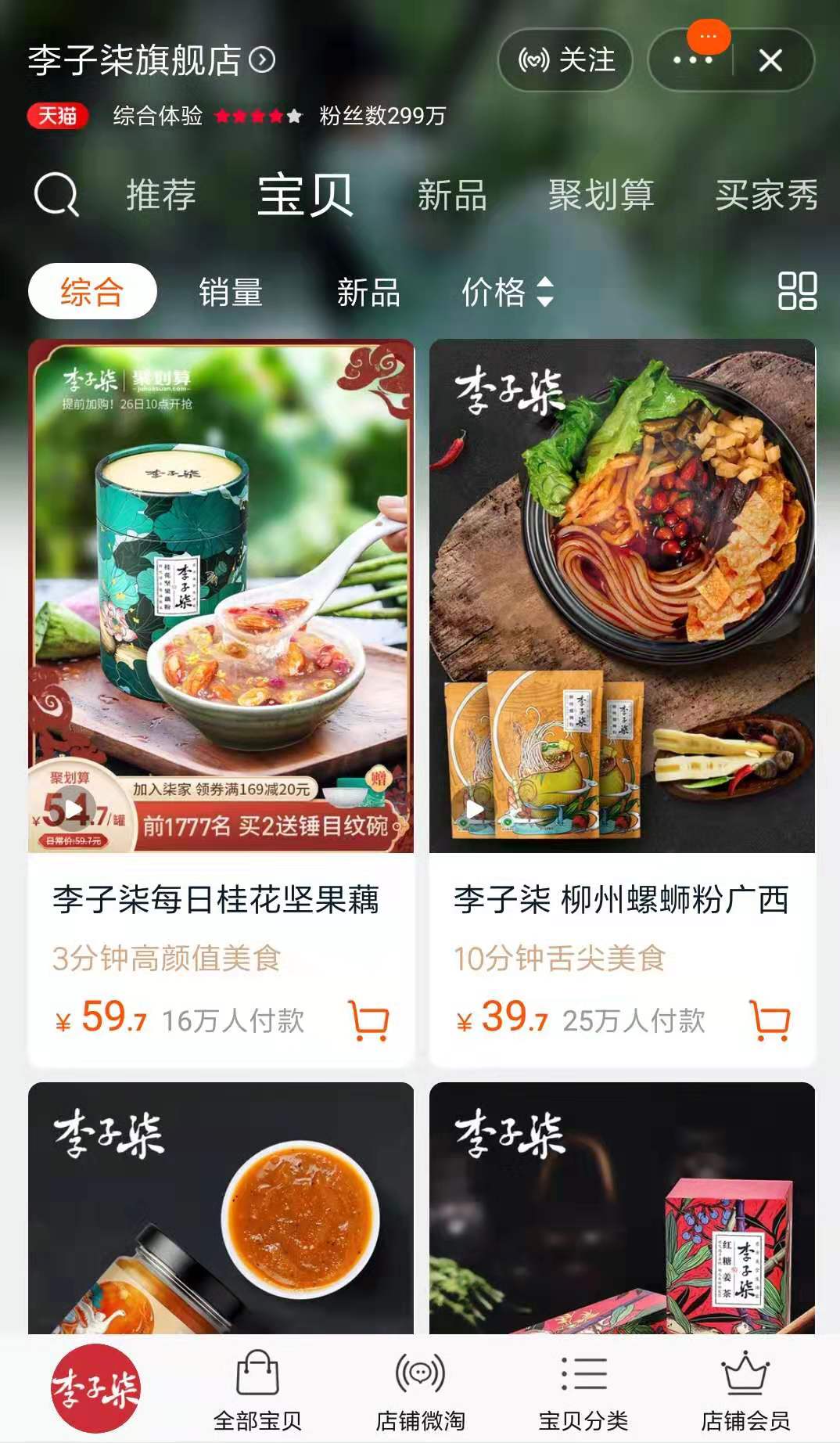Close the store page
Screen dimensions: 840x1443
pyautogui.click(x=770, y=60)
